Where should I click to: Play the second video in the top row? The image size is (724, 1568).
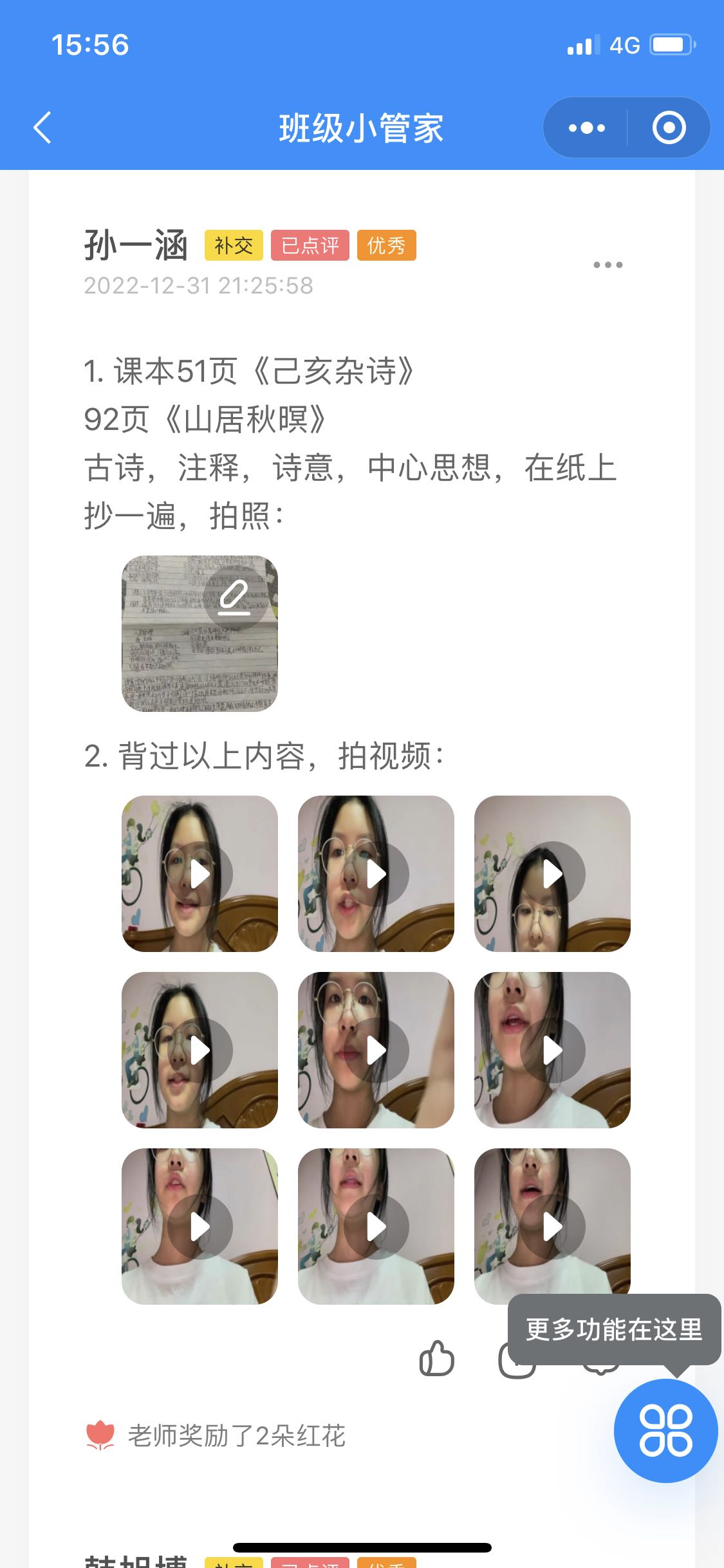(x=376, y=873)
